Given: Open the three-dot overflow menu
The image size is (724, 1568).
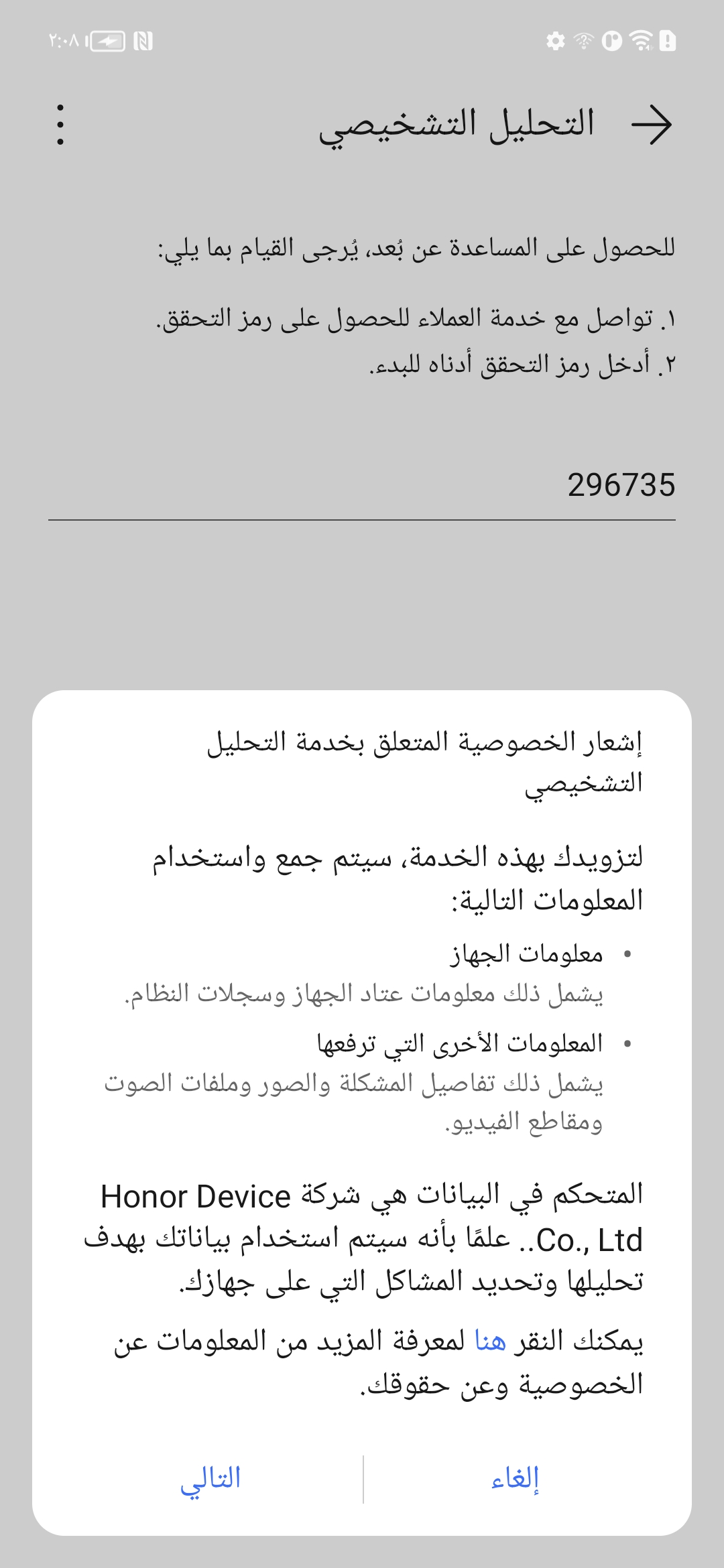Looking at the screenshot, I should (x=60, y=125).
